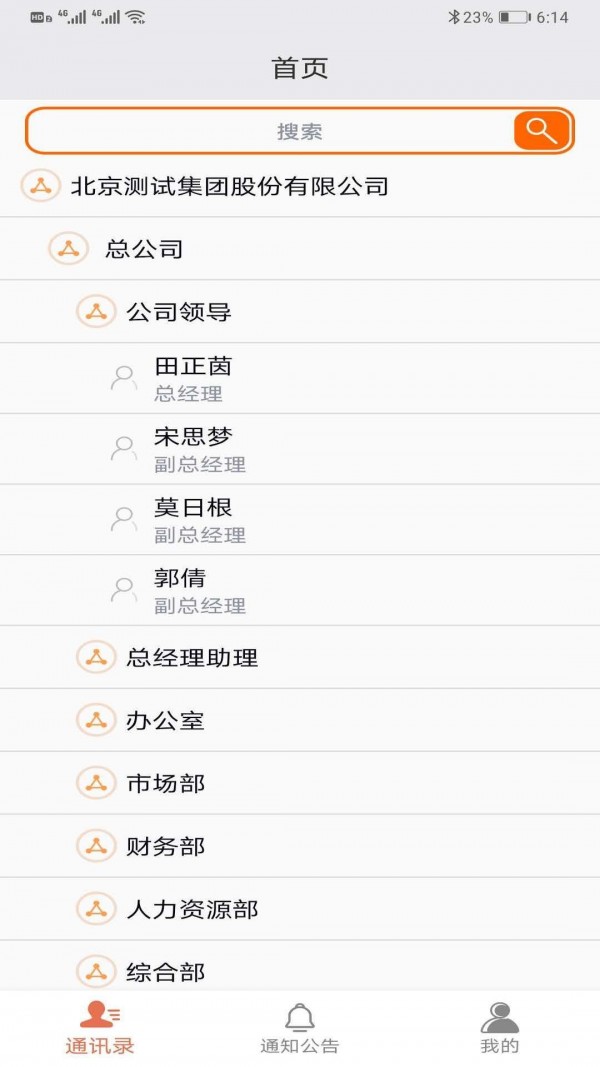Viewport: 600px width, 1067px height.
Task: Switch to the 通知公告 tab
Action: [300, 1028]
